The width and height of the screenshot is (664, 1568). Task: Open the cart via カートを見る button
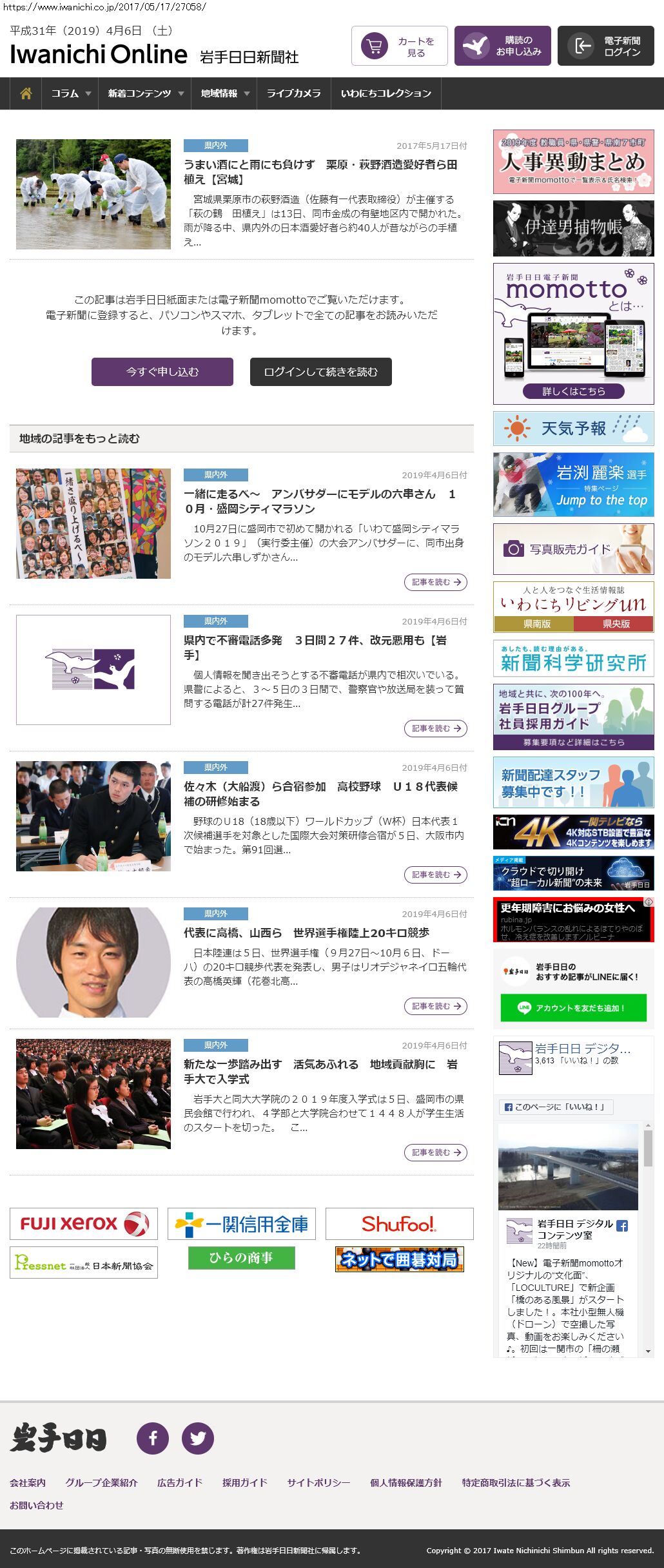(399, 46)
